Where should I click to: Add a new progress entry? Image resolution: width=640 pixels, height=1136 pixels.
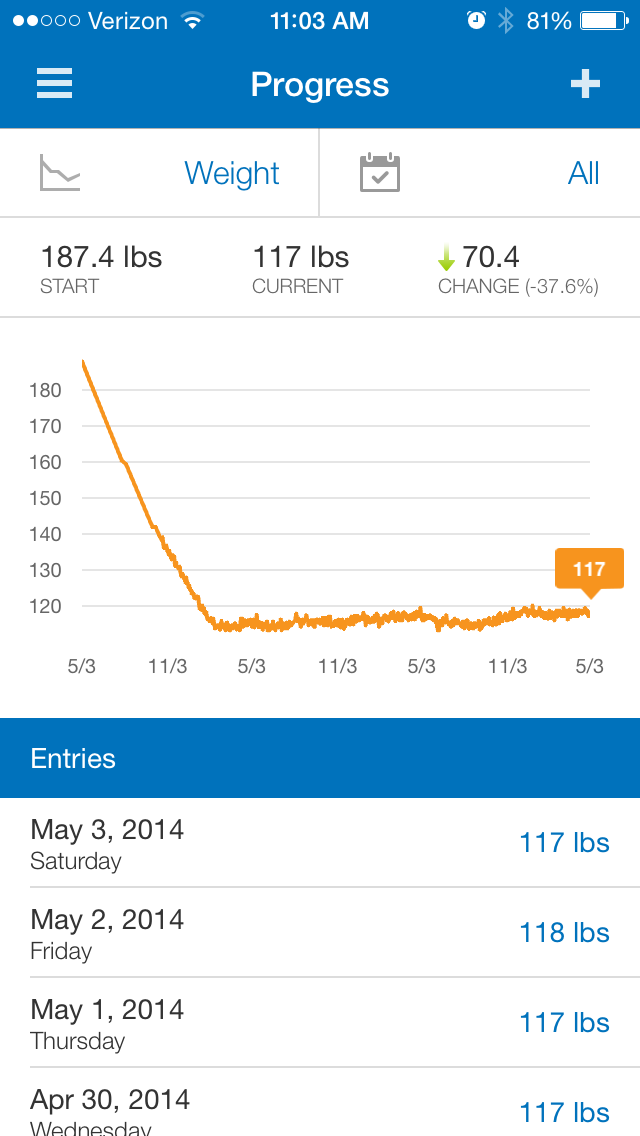point(585,84)
